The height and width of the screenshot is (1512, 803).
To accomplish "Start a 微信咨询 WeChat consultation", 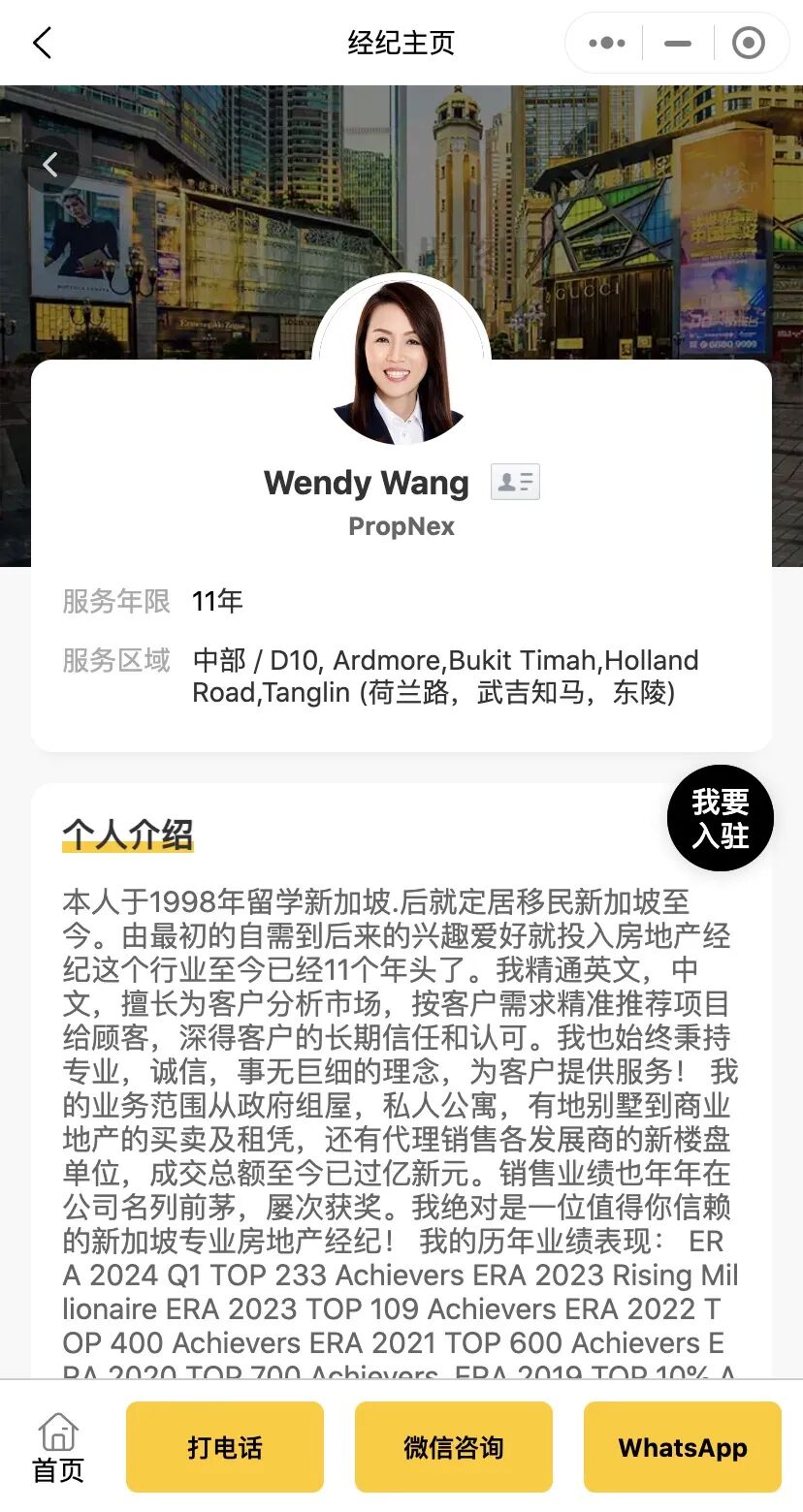I will point(453,1447).
